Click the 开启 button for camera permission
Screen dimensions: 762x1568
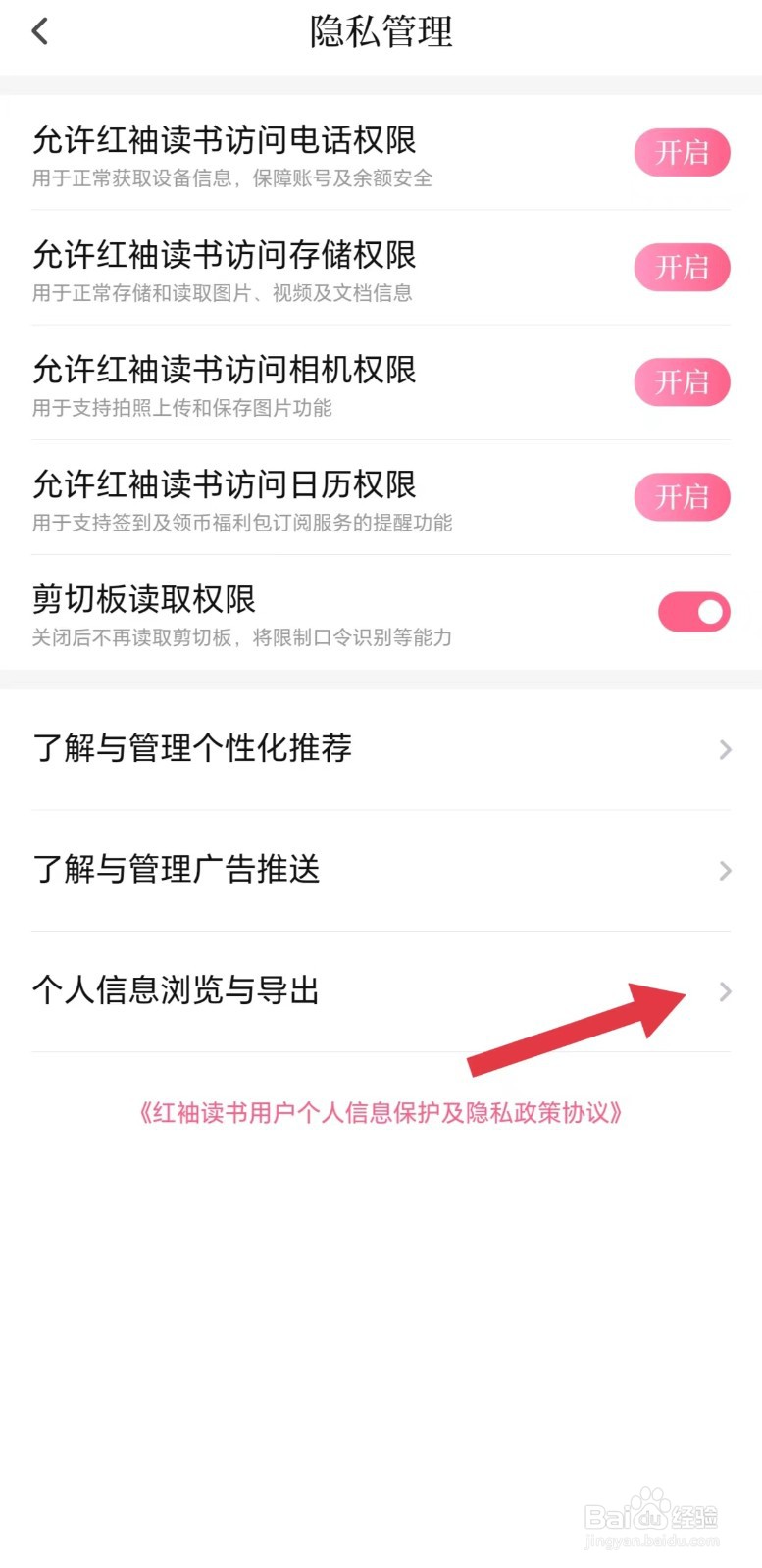682,382
